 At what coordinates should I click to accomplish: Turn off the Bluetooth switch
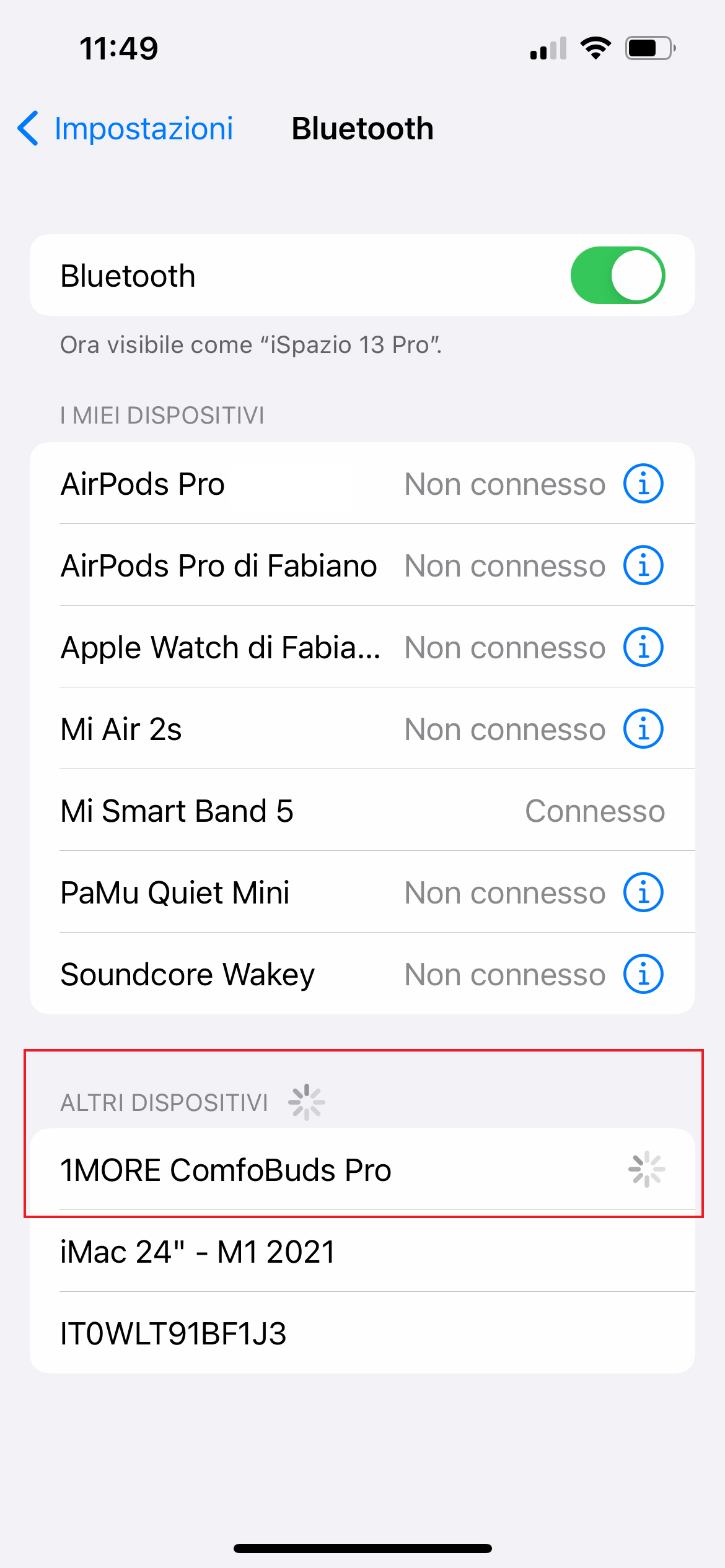[618, 276]
